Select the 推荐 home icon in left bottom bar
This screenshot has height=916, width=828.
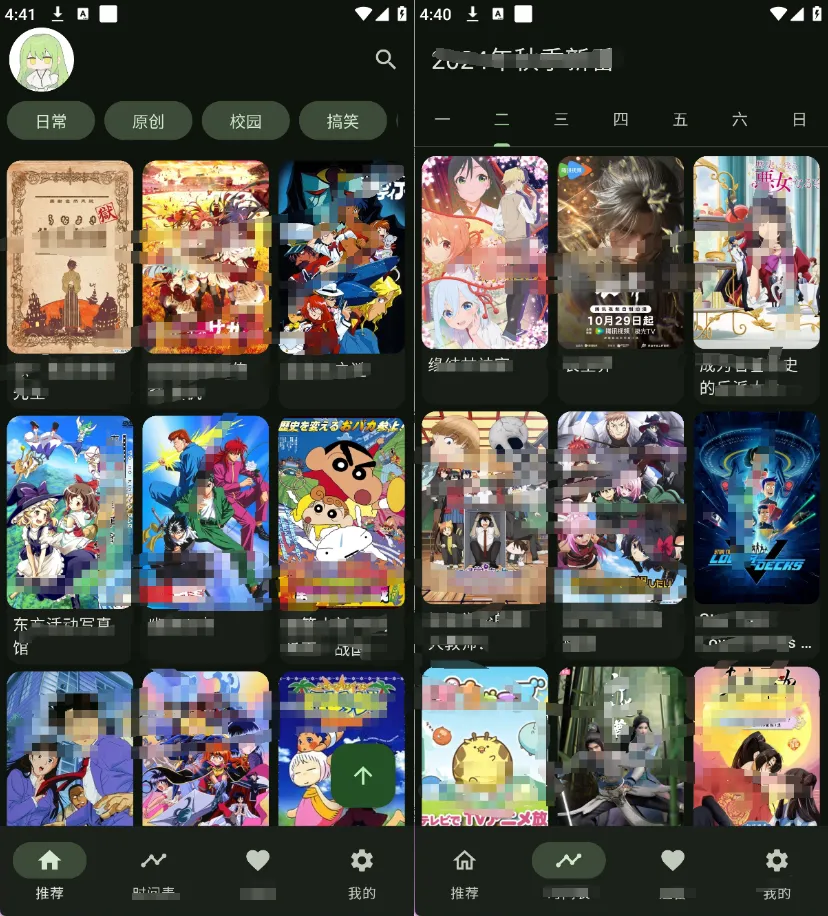click(x=49, y=860)
